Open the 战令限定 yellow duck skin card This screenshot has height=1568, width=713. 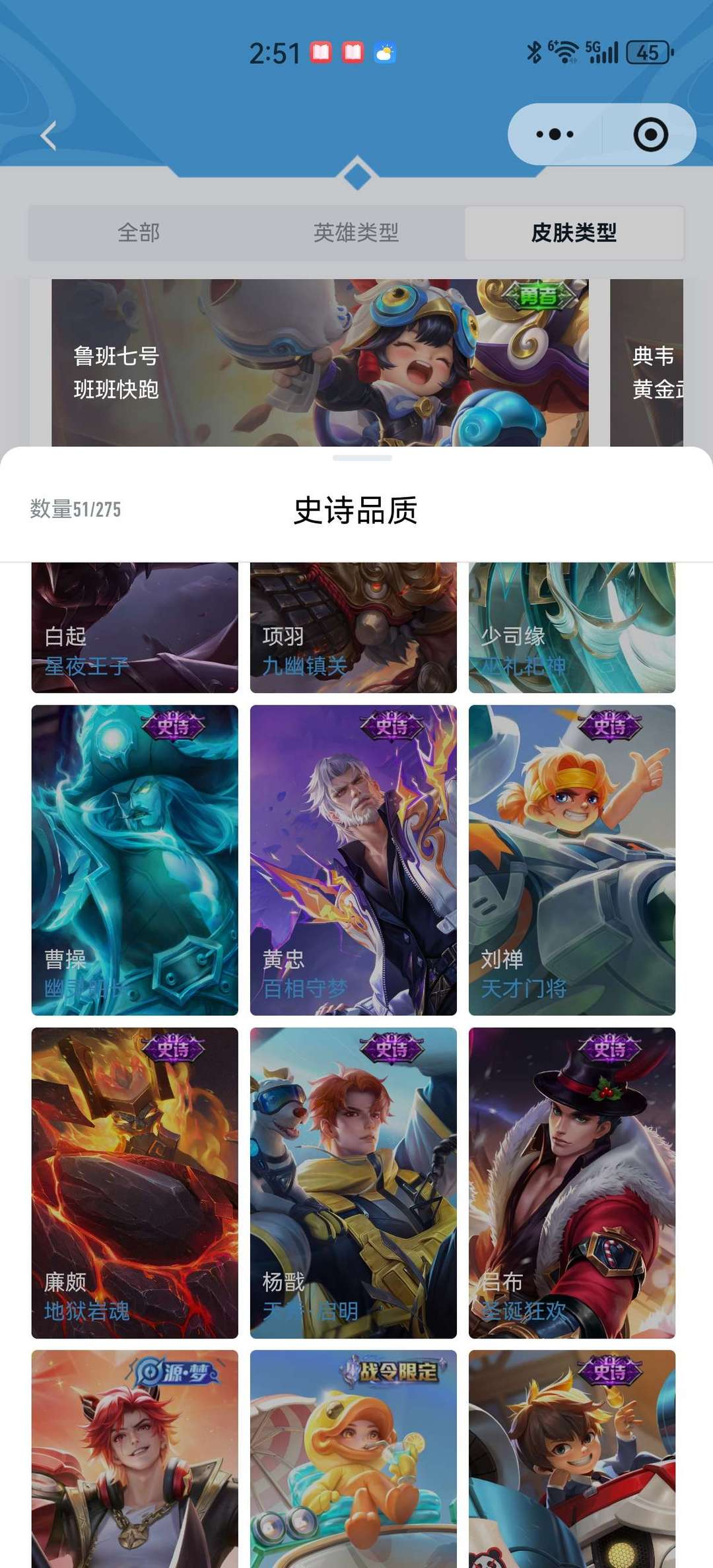tap(353, 1458)
